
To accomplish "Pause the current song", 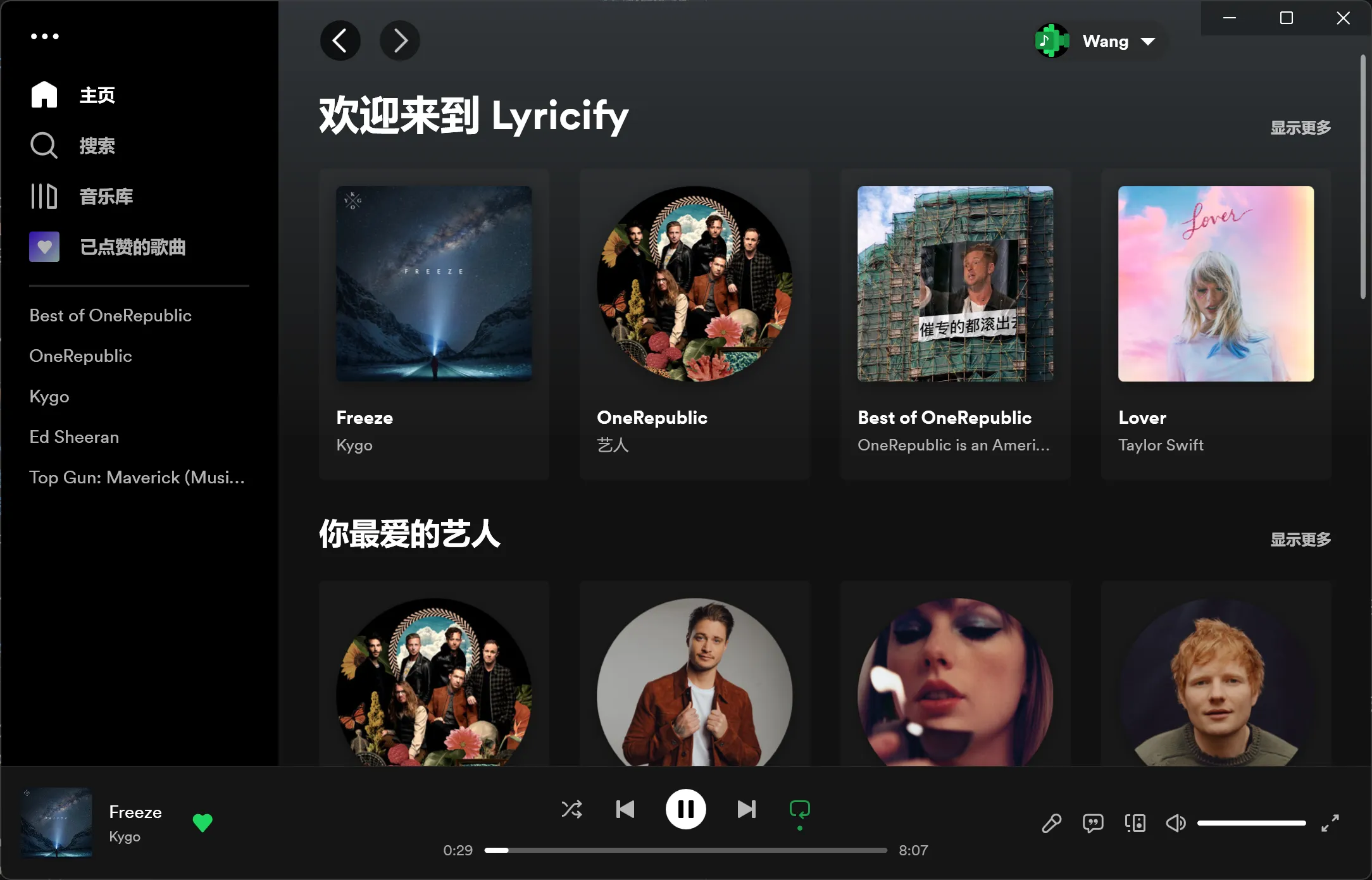I will click(x=685, y=809).
